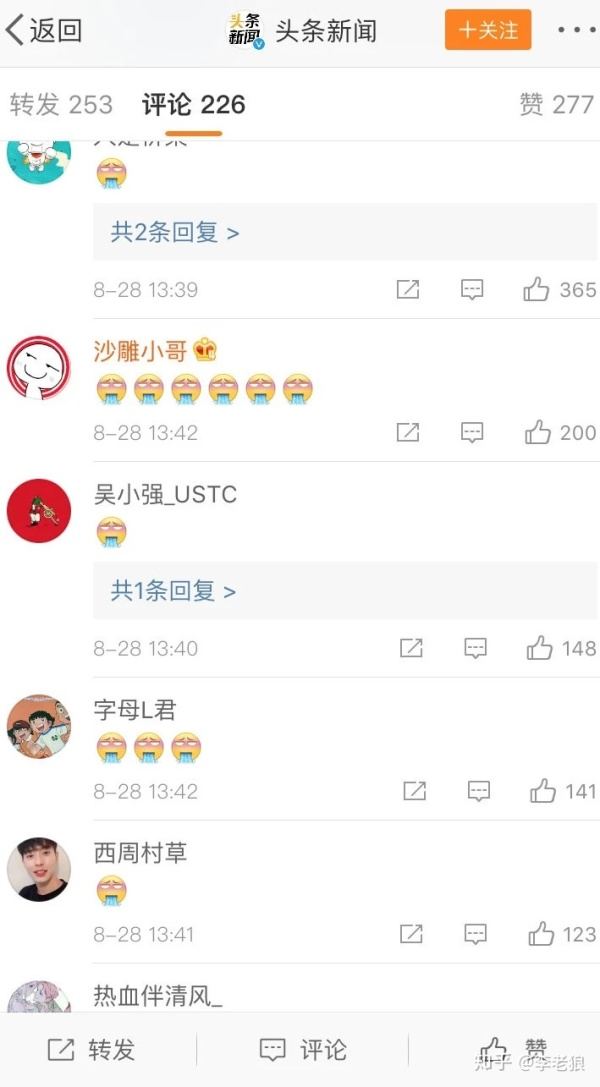This screenshot has height=1087, width=600.
Task: Repost 吴小强_USTC's comment
Action: tap(411, 648)
